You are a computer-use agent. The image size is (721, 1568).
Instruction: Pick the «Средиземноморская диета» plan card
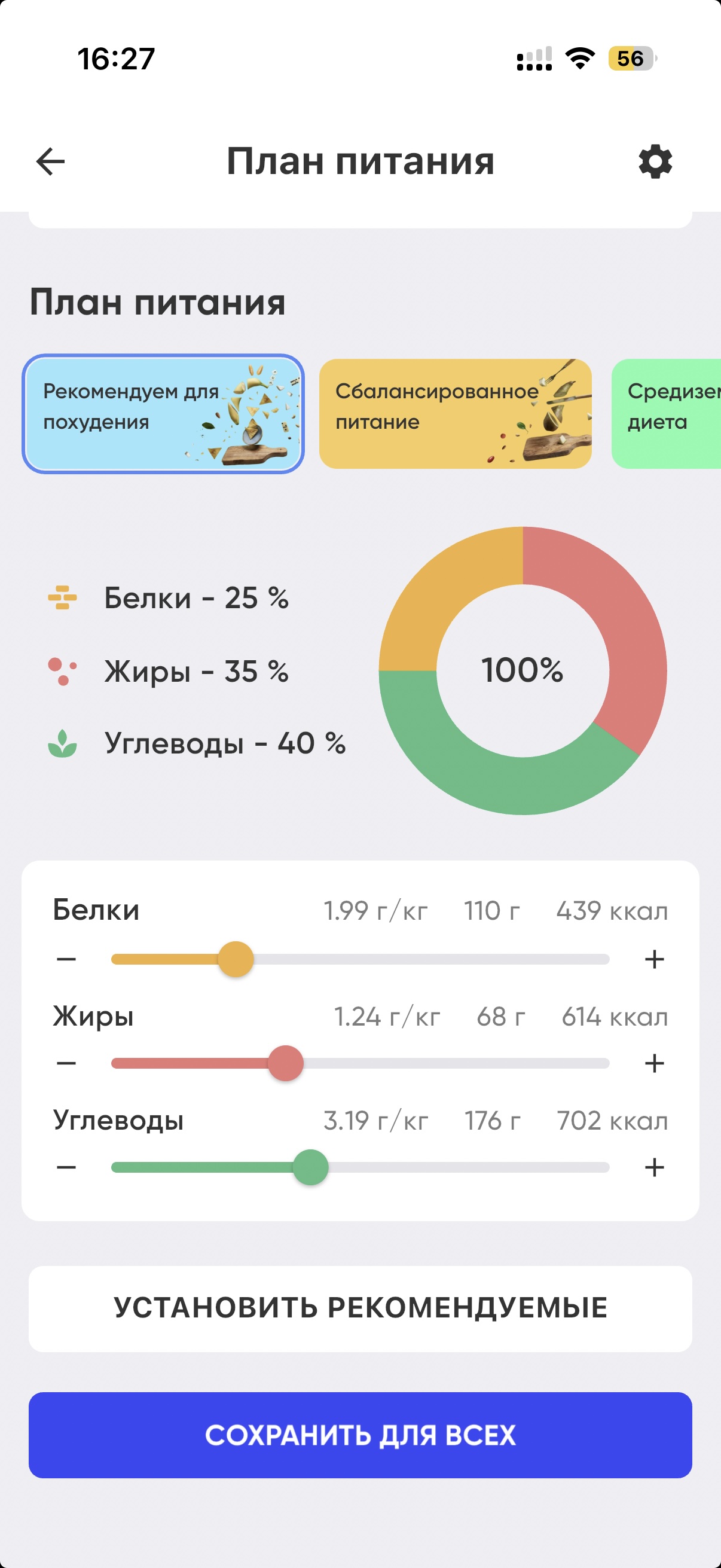coord(666,413)
